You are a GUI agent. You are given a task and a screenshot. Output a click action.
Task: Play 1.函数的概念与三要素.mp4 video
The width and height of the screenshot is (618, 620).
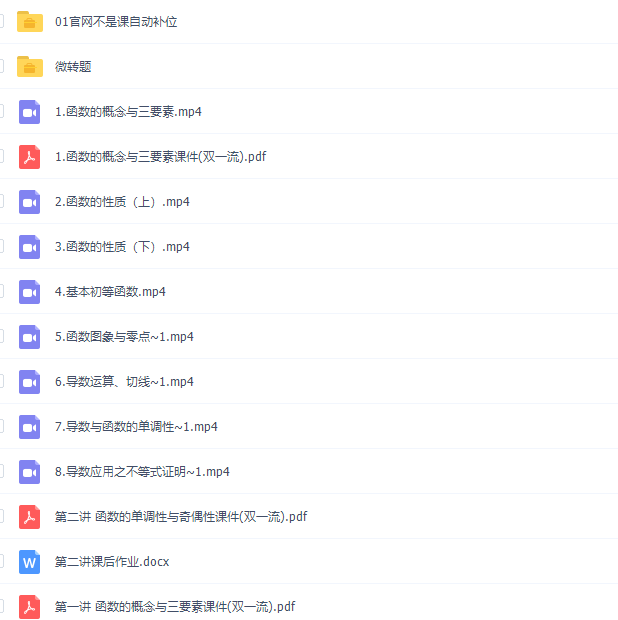click(128, 112)
